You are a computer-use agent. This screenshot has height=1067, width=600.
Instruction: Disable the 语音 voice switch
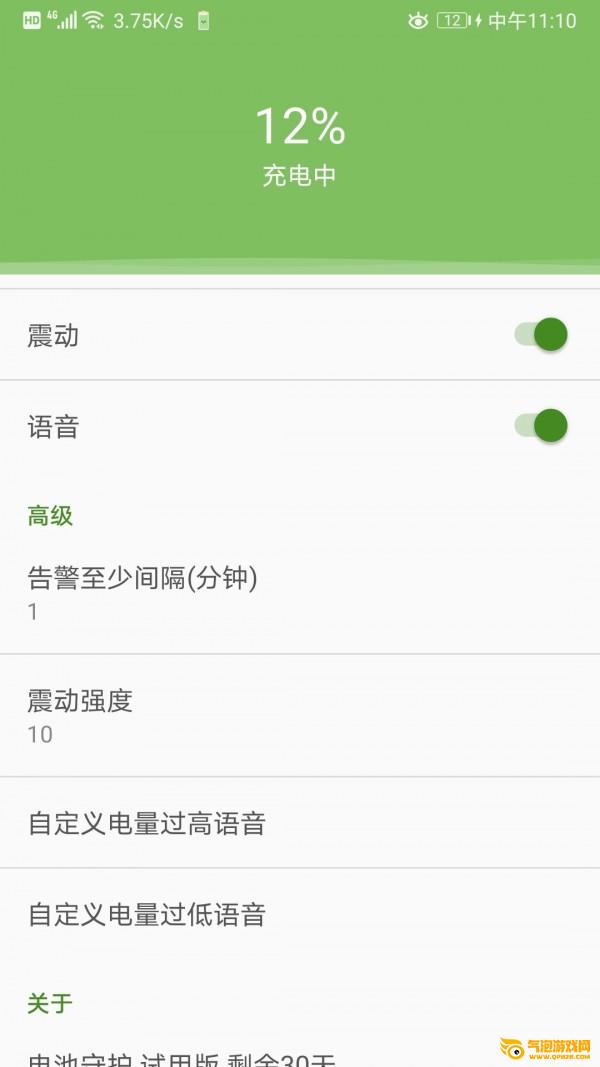[x=541, y=426]
